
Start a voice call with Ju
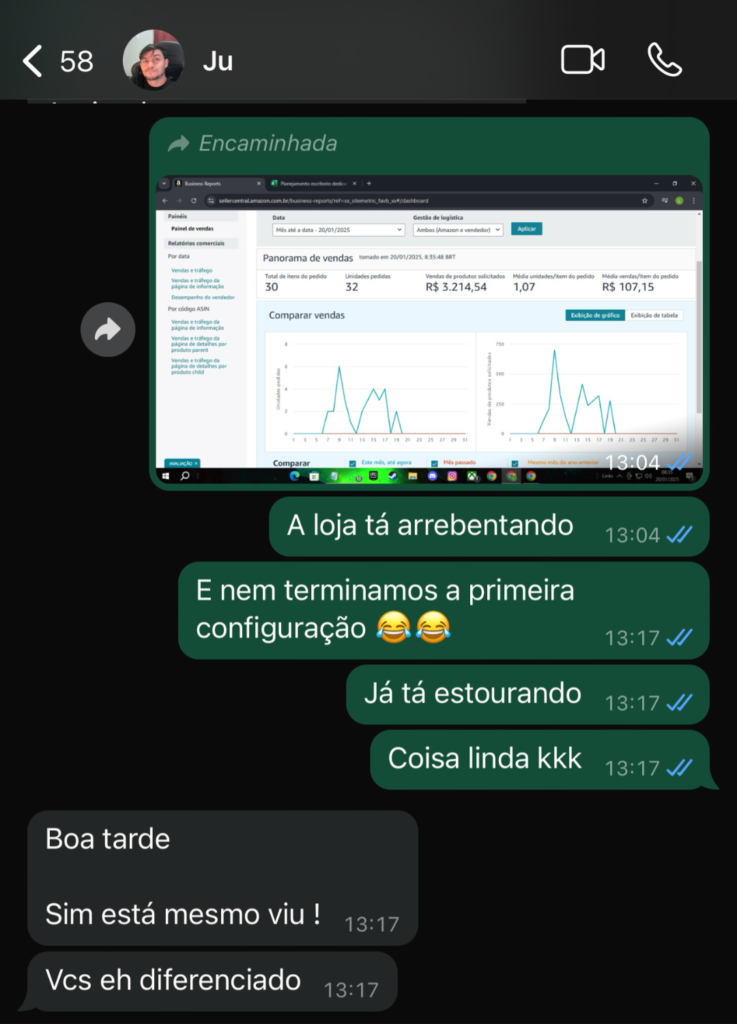[x=664, y=60]
